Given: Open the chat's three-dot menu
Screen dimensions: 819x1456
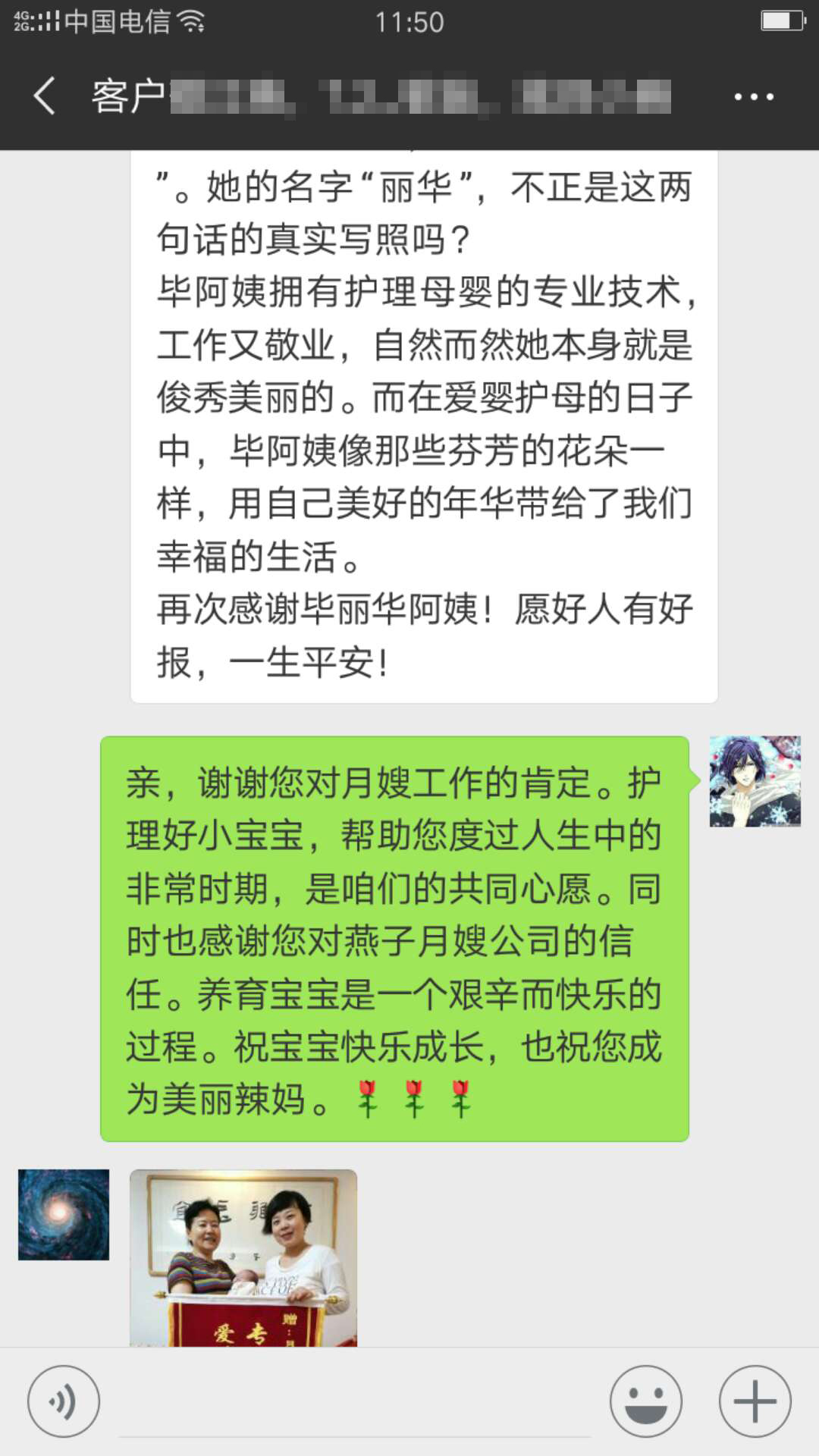Looking at the screenshot, I should (754, 97).
